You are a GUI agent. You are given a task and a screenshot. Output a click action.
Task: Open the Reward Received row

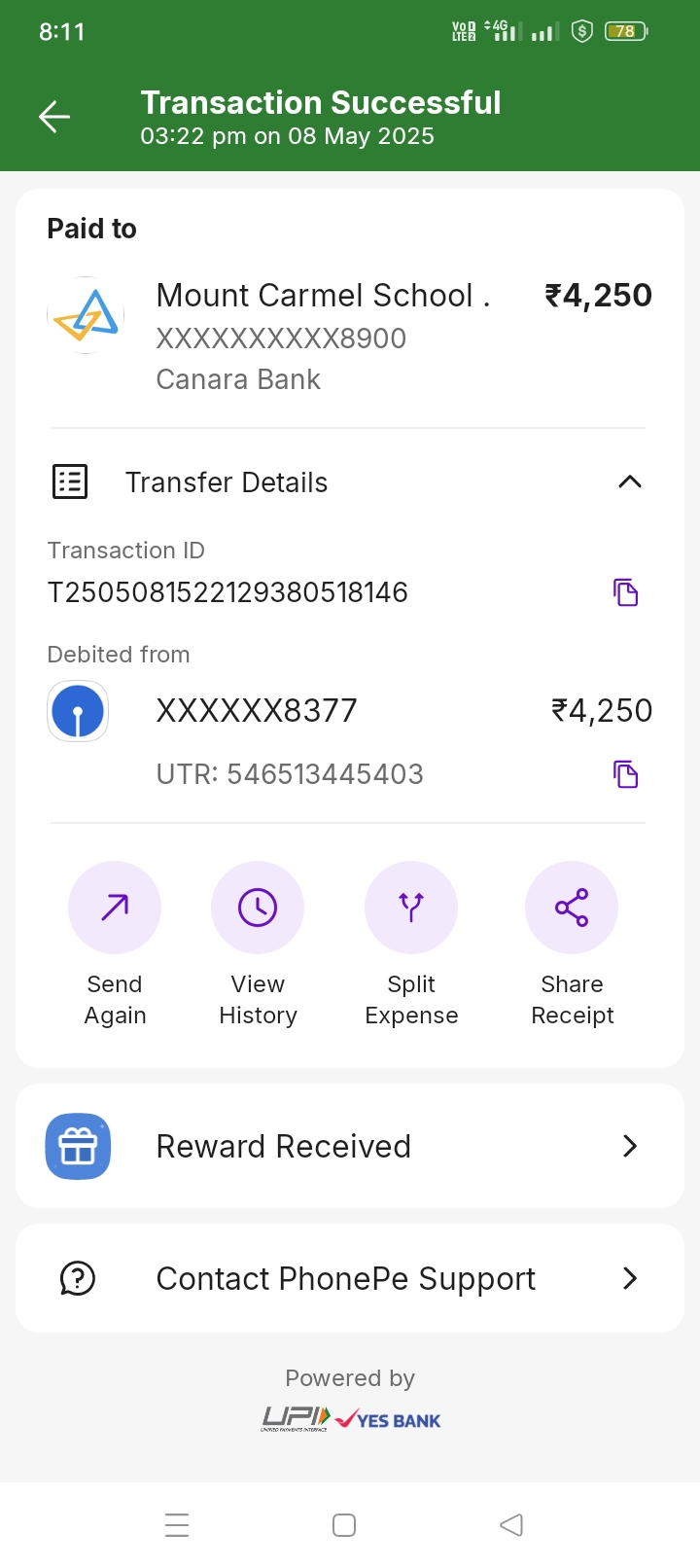point(350,1146)
